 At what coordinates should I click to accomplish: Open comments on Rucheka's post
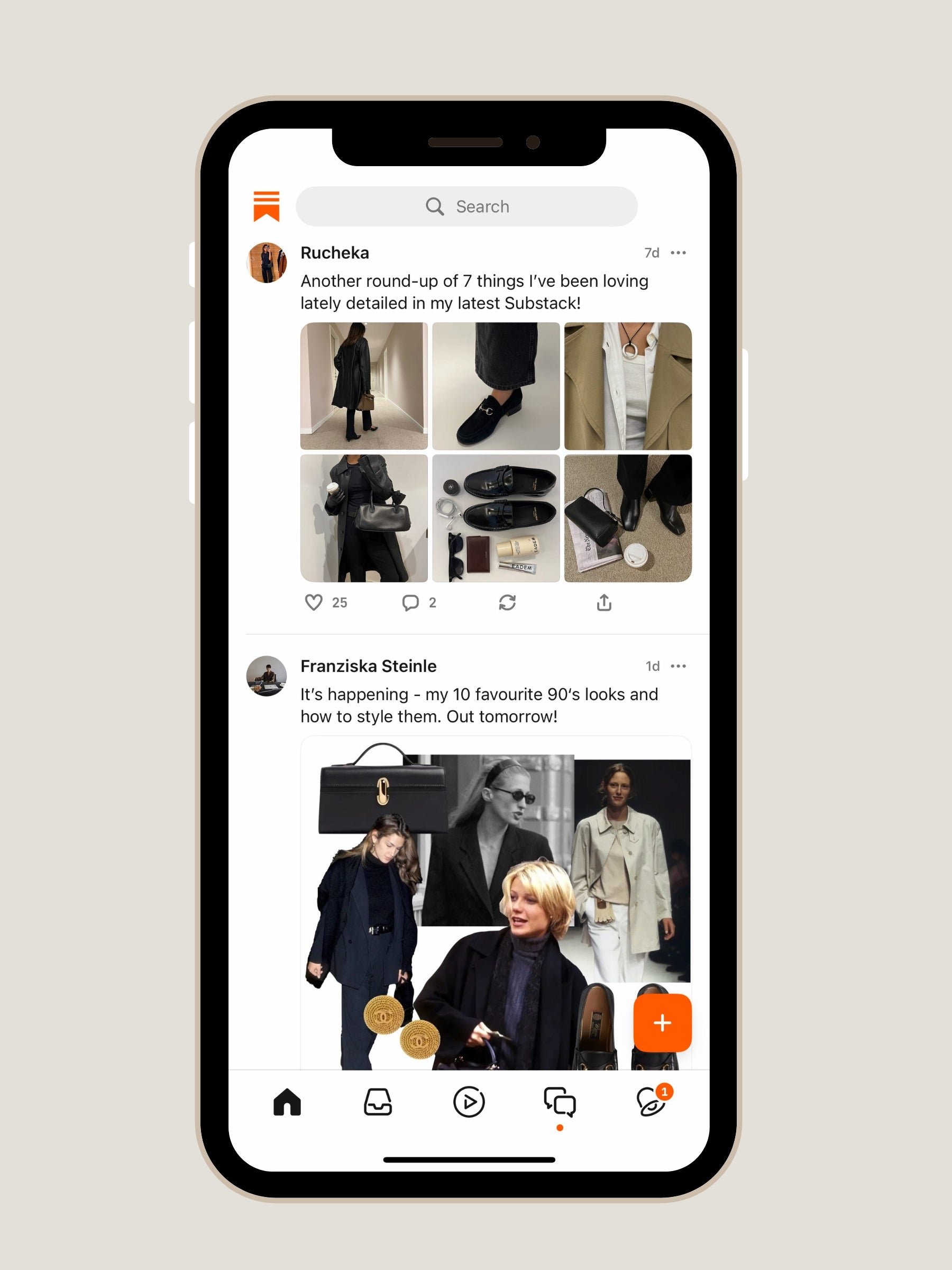(x=410, y=602)
